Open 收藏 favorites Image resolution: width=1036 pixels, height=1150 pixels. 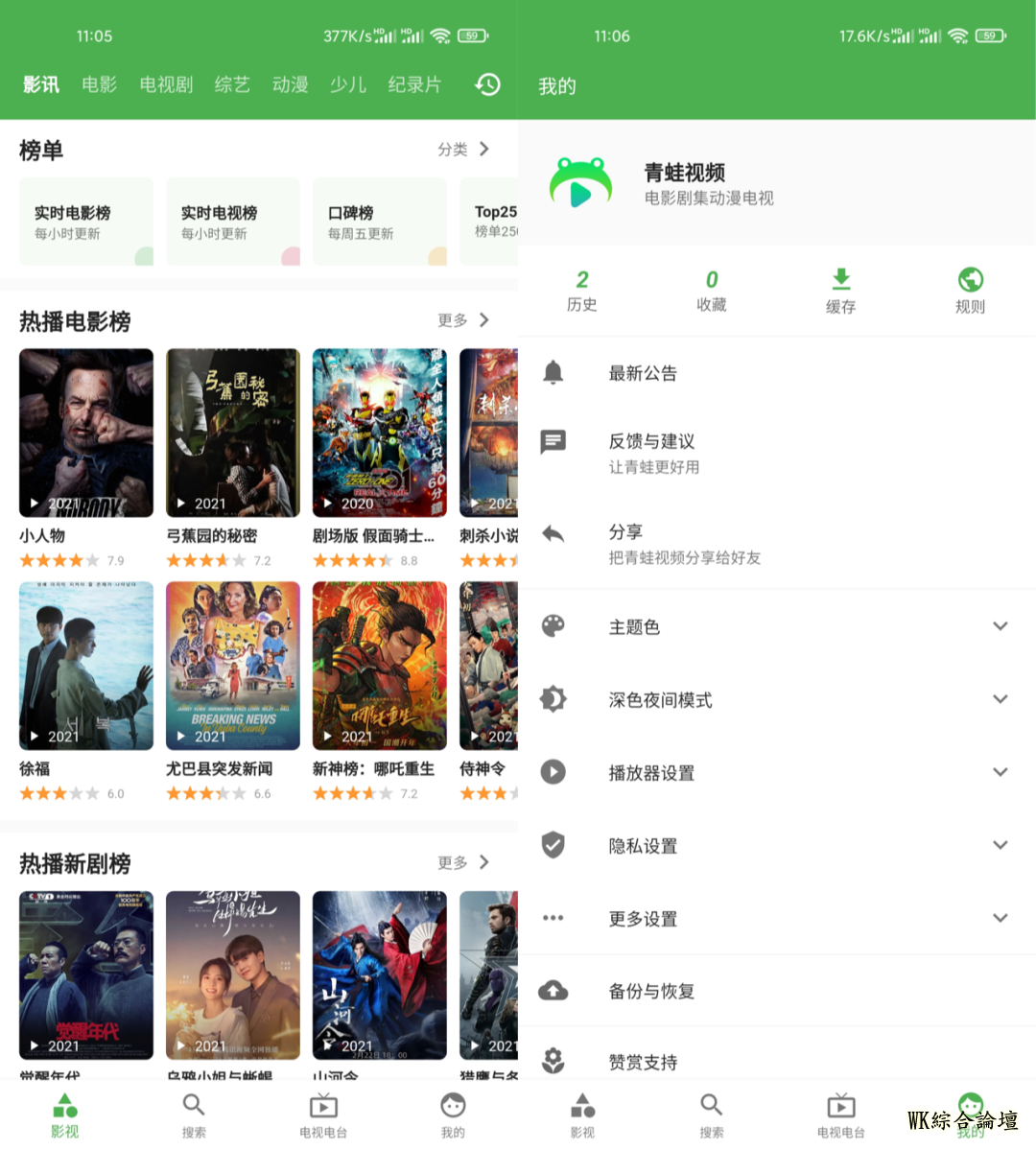pos(711,291)
